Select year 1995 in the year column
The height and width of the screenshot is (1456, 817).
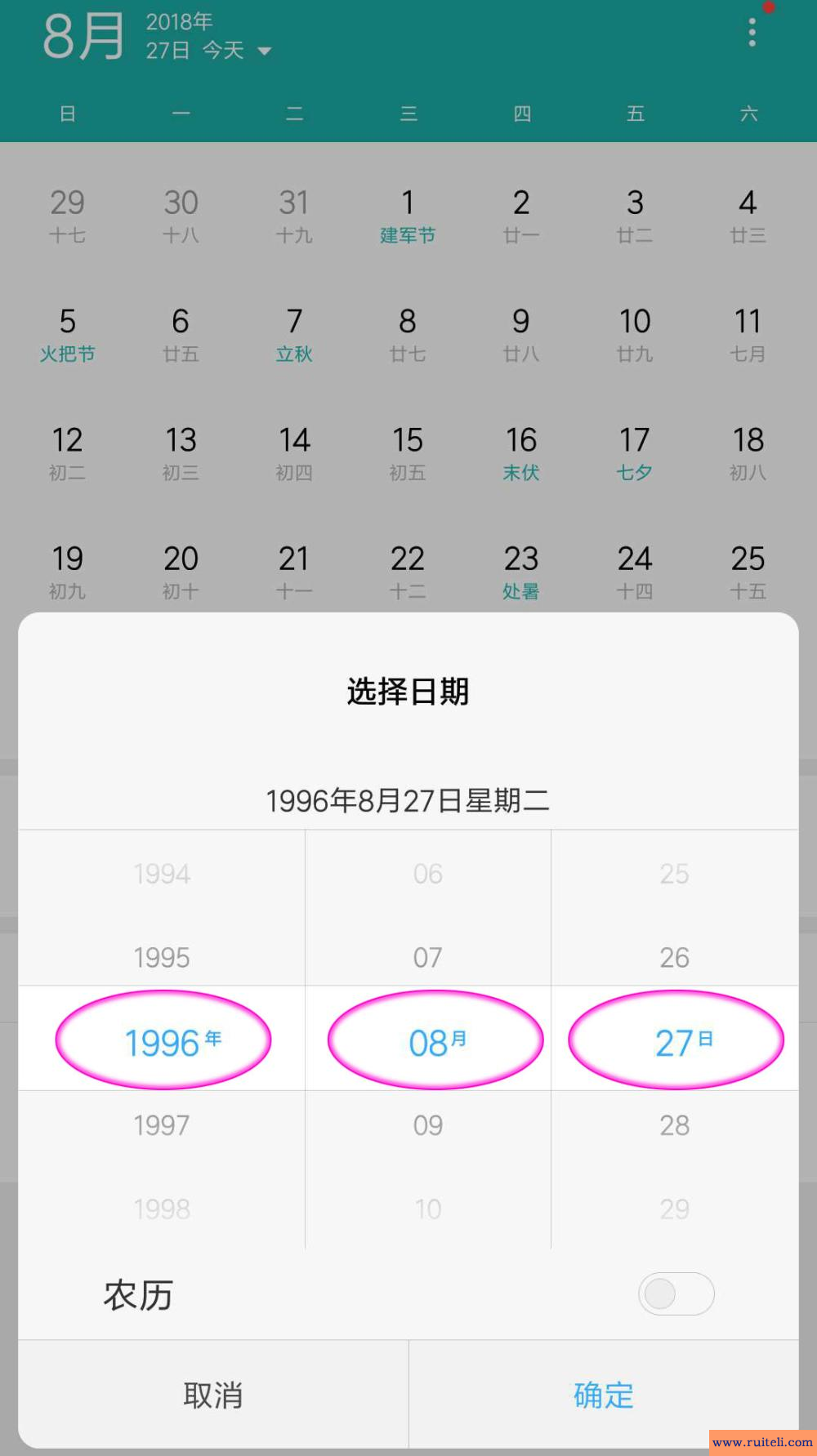point(162,956)
